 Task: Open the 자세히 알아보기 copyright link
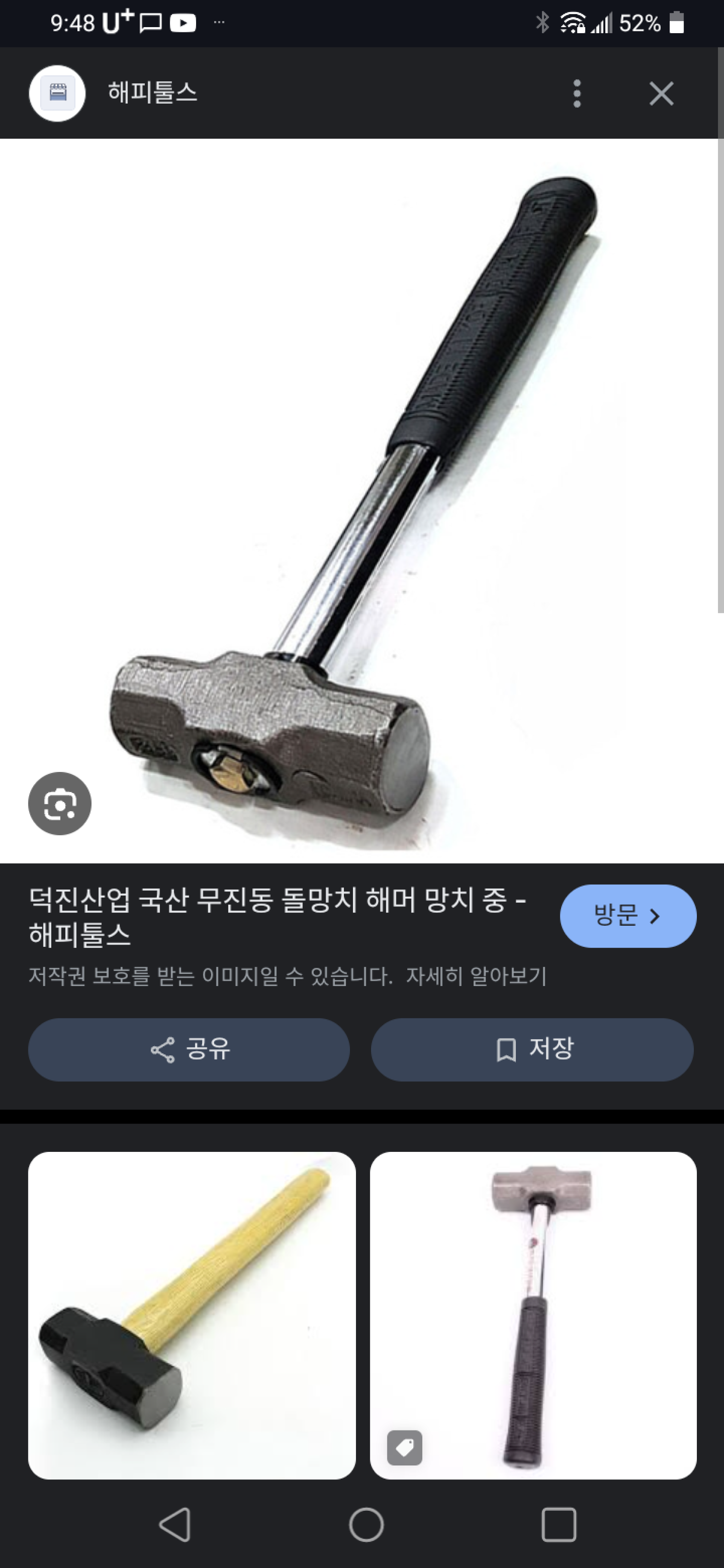pyautogui.click(x=476, y=976)
